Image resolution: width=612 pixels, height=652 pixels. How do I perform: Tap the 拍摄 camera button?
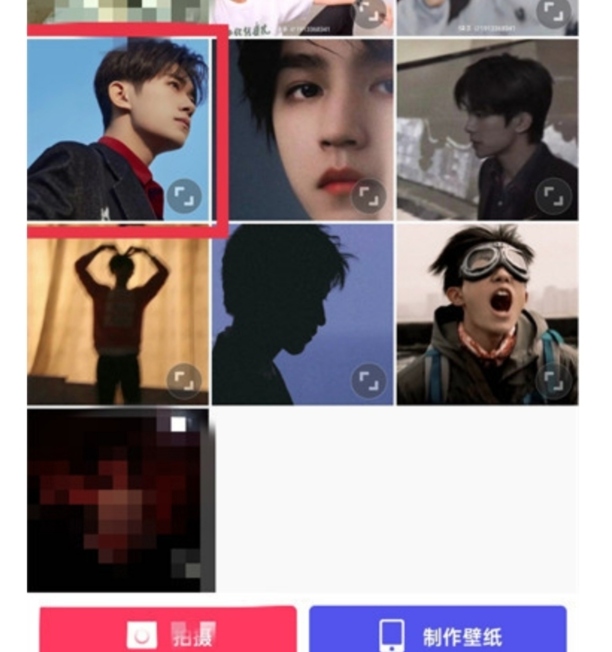click(x=168, y=632)
